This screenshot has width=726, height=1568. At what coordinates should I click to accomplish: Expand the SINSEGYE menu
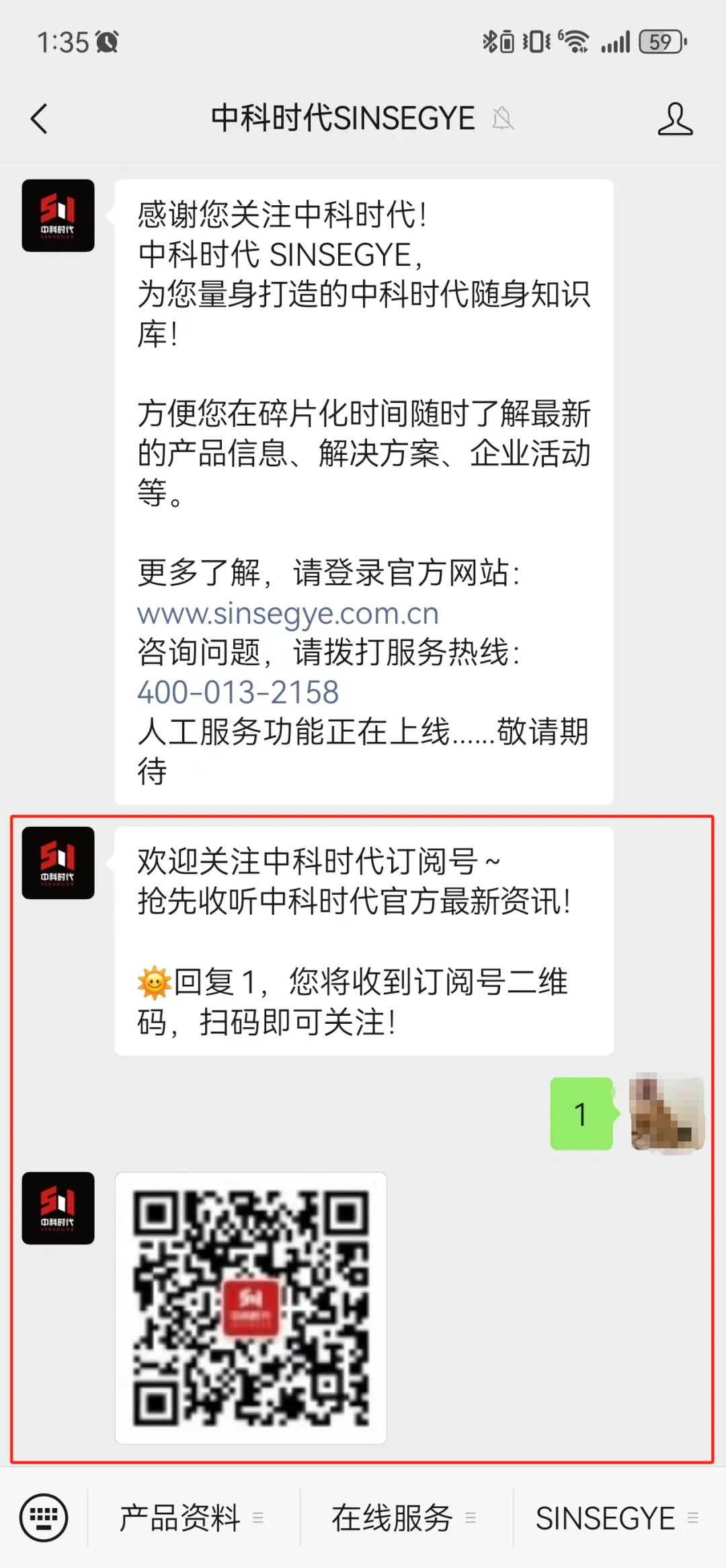tap(616, 1518)
